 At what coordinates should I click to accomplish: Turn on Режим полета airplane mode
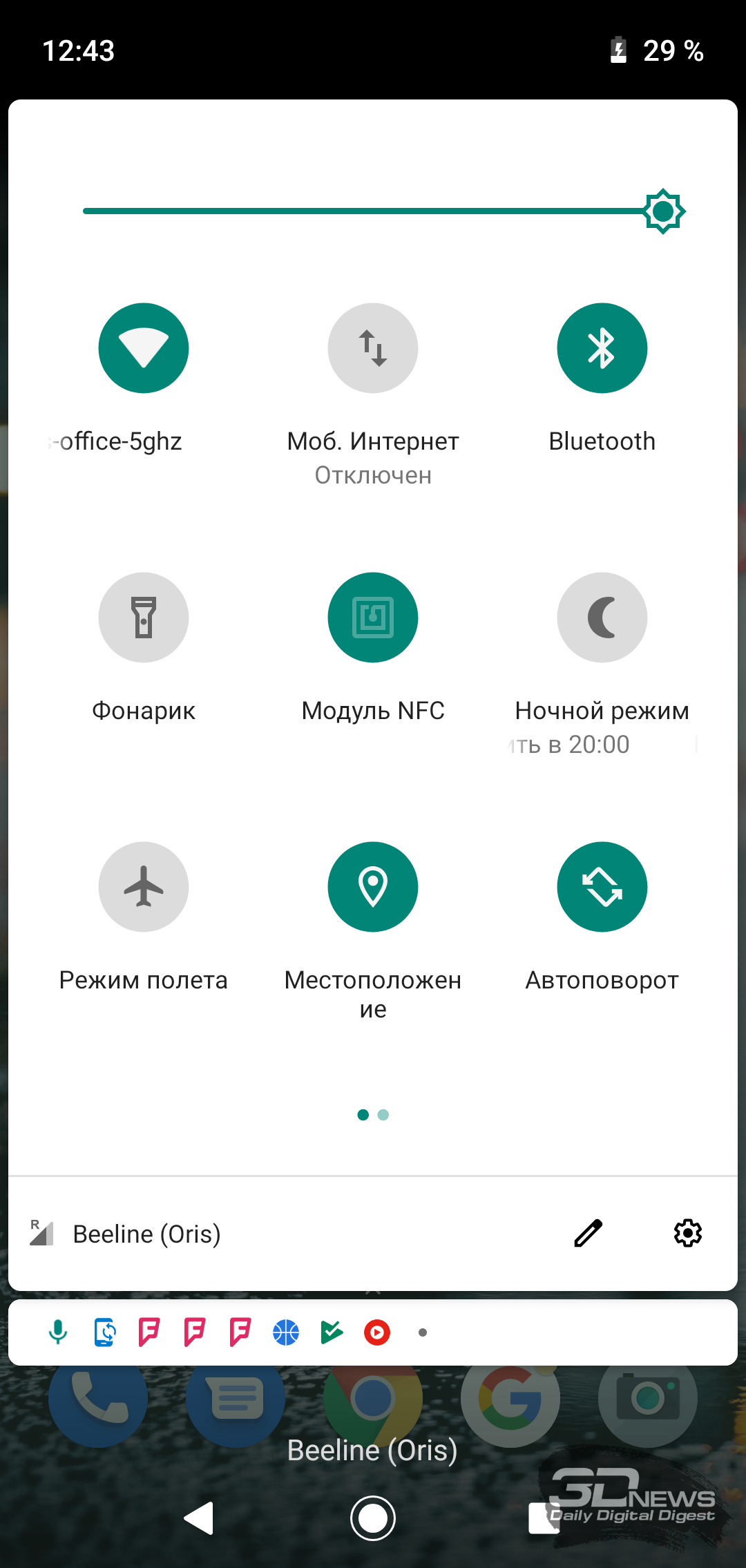coord(144,887)
